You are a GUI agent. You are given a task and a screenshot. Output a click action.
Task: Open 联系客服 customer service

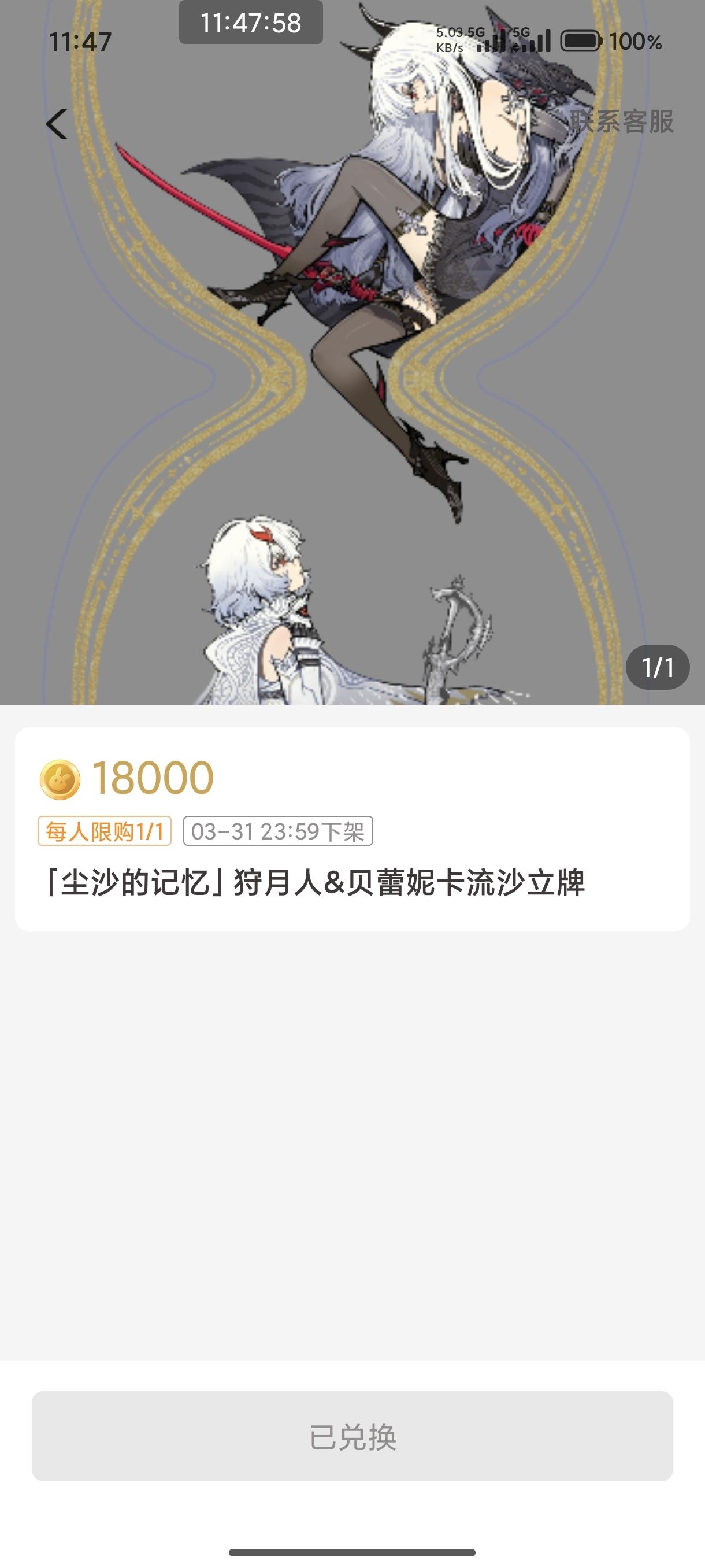point(621,122)
